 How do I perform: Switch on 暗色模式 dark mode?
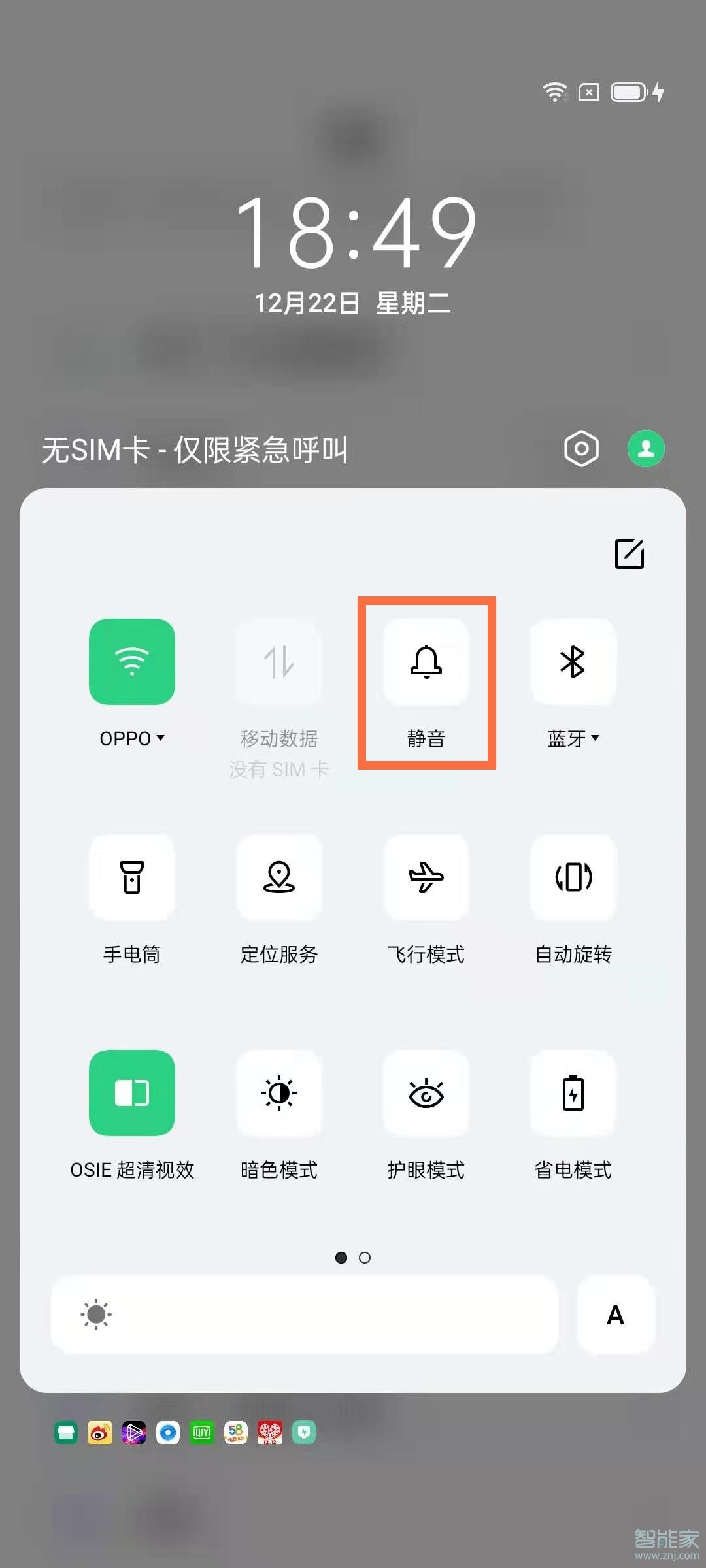[x=279, y=1093]
